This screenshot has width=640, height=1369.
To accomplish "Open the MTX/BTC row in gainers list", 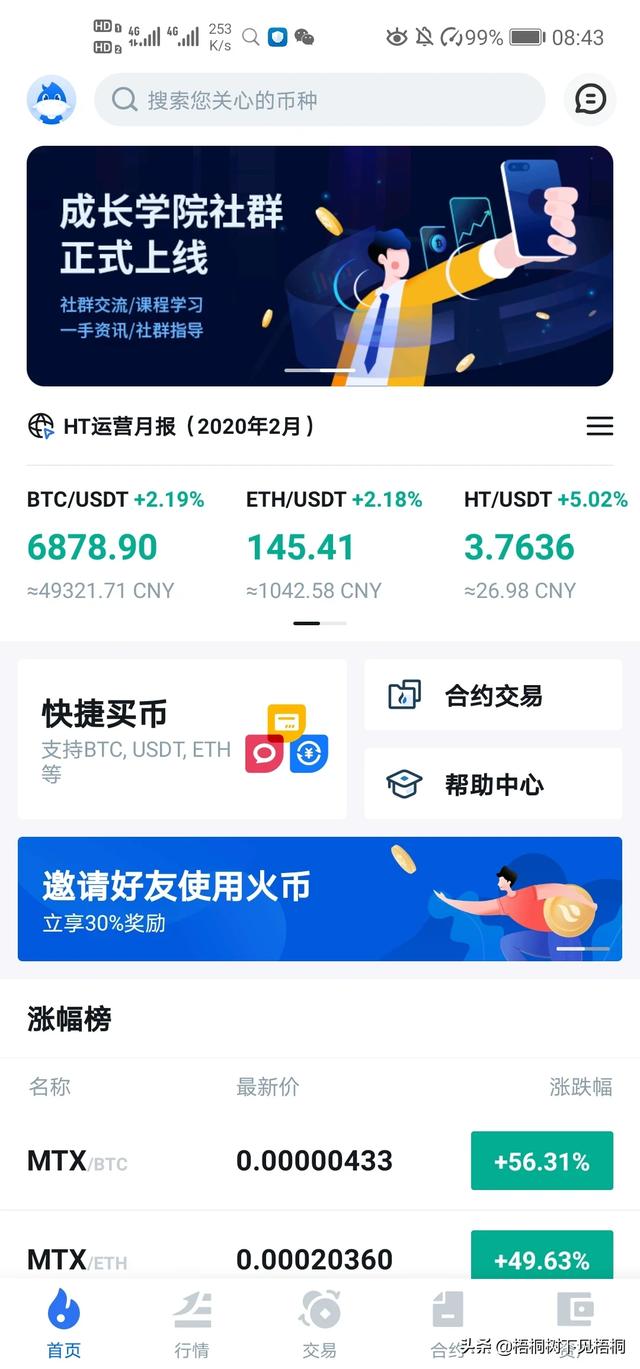I will point(320,1161).
